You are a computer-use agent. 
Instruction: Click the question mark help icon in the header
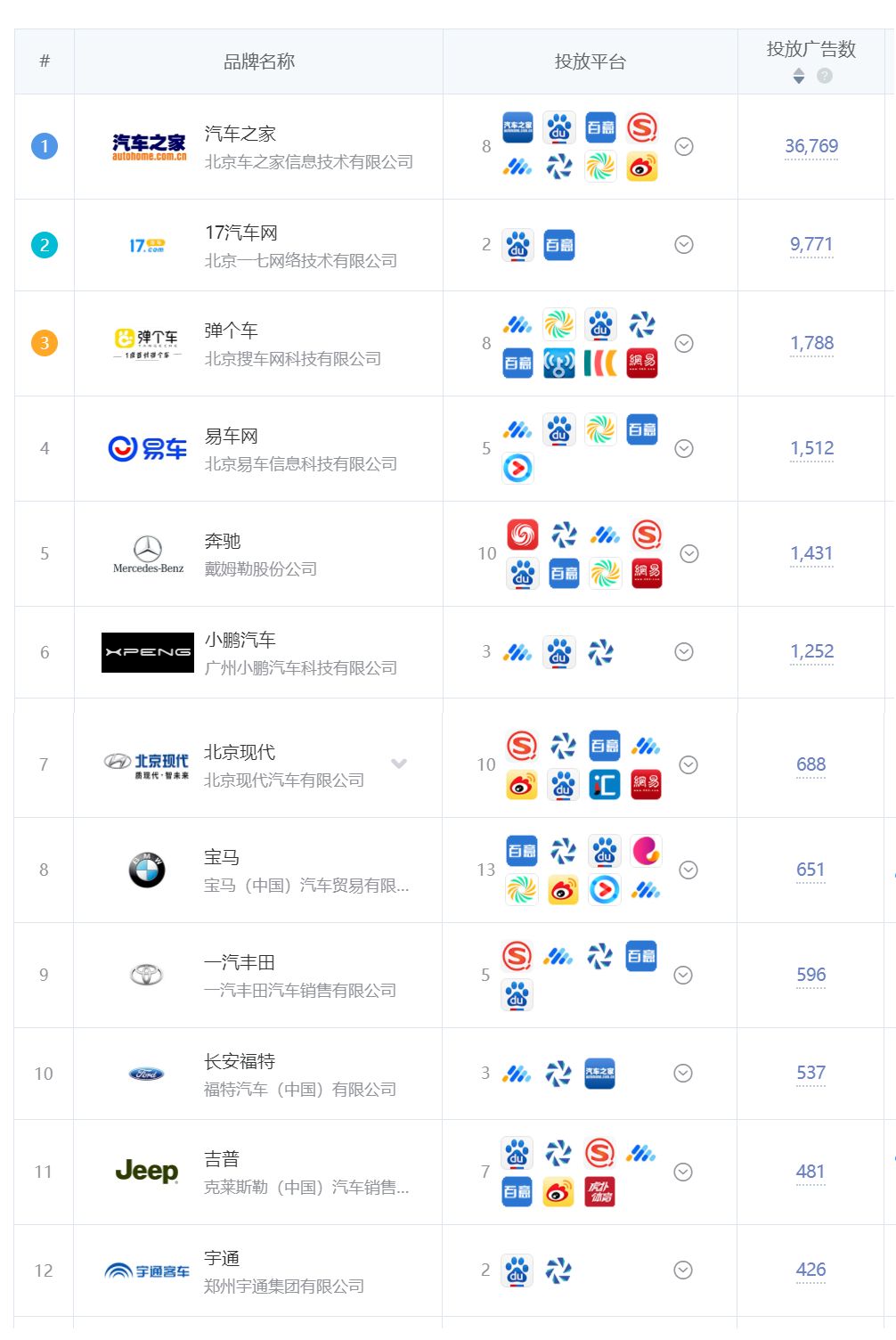[x=826, y=77]
